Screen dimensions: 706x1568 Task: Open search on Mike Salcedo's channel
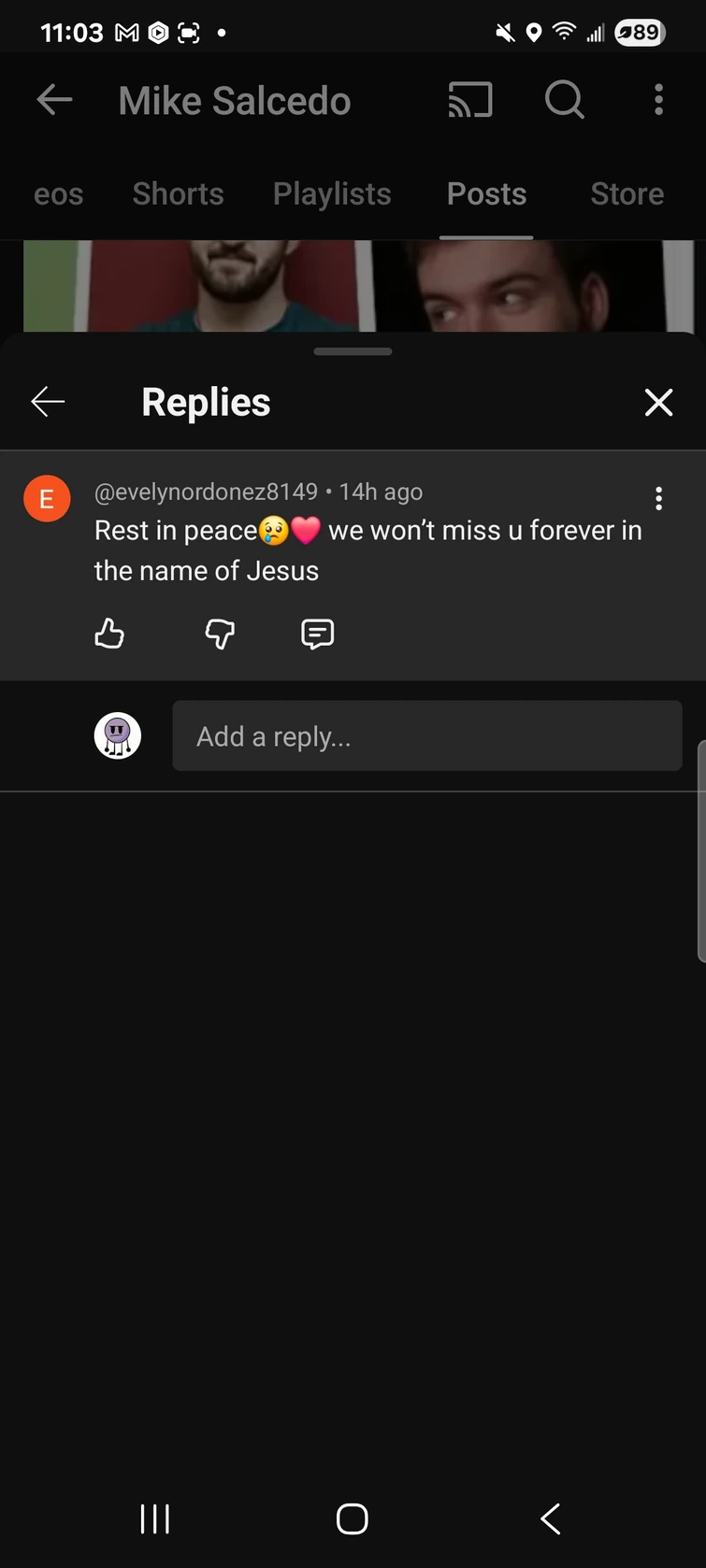tap(564, 100)
